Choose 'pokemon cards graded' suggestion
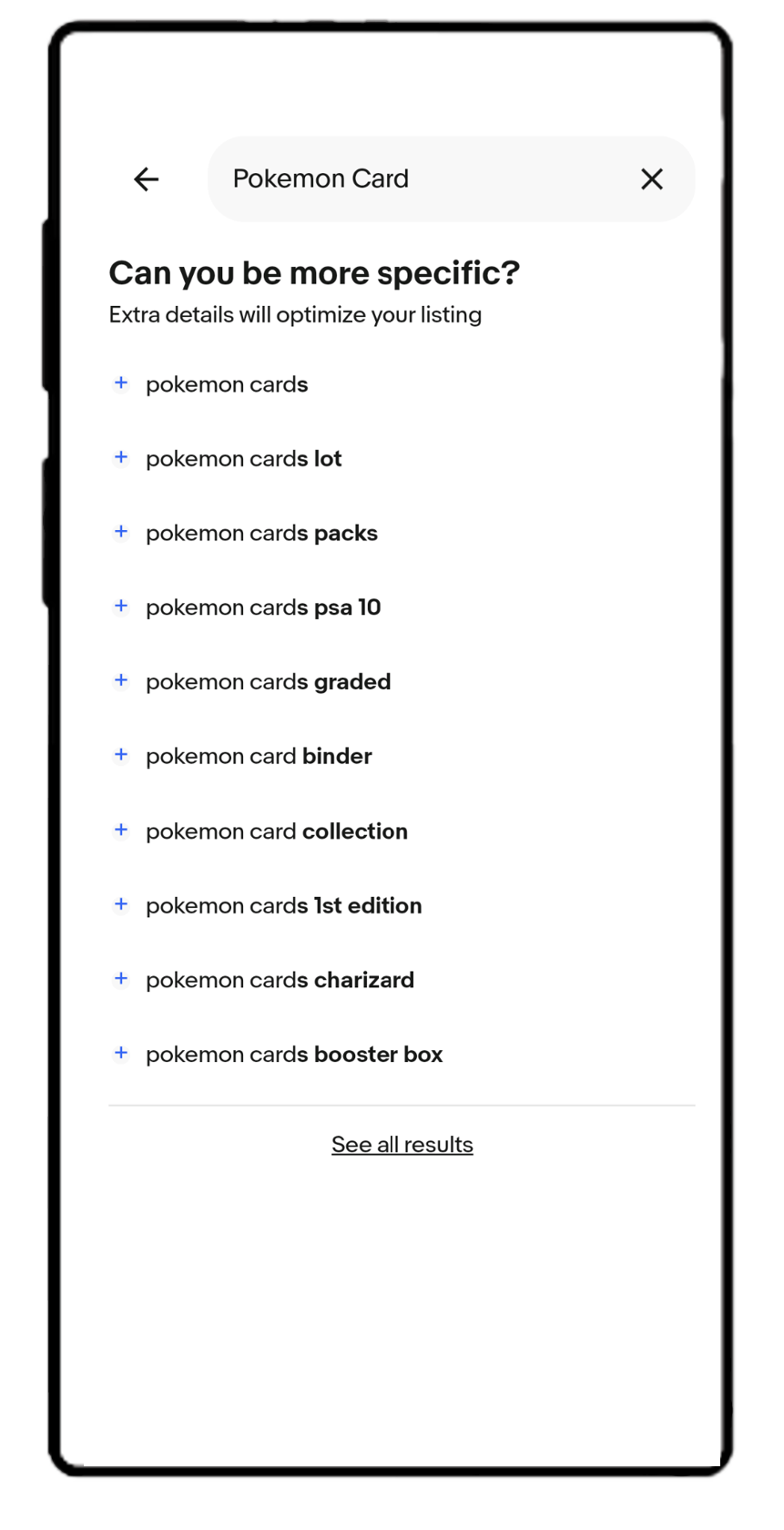The image size is (784, 1530). point(268,682)
